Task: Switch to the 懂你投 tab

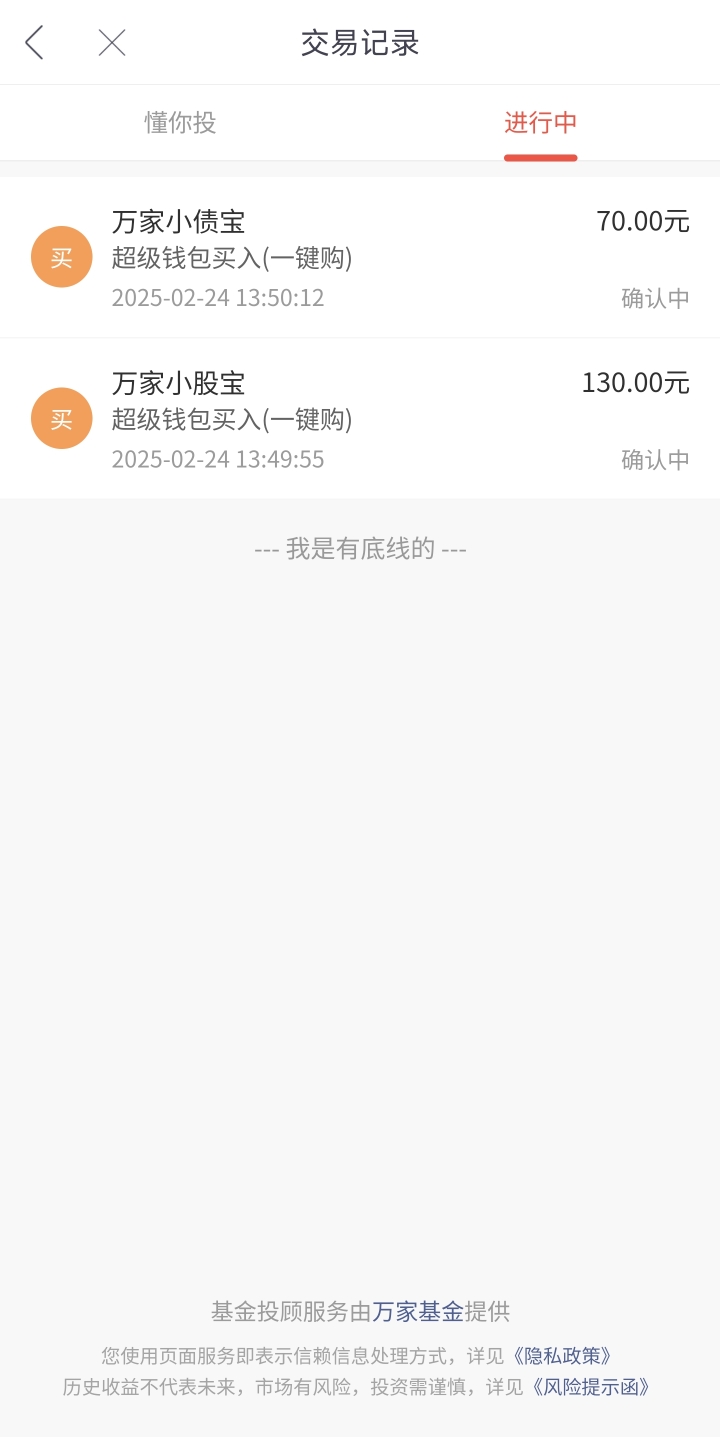Action: [180, 123]
